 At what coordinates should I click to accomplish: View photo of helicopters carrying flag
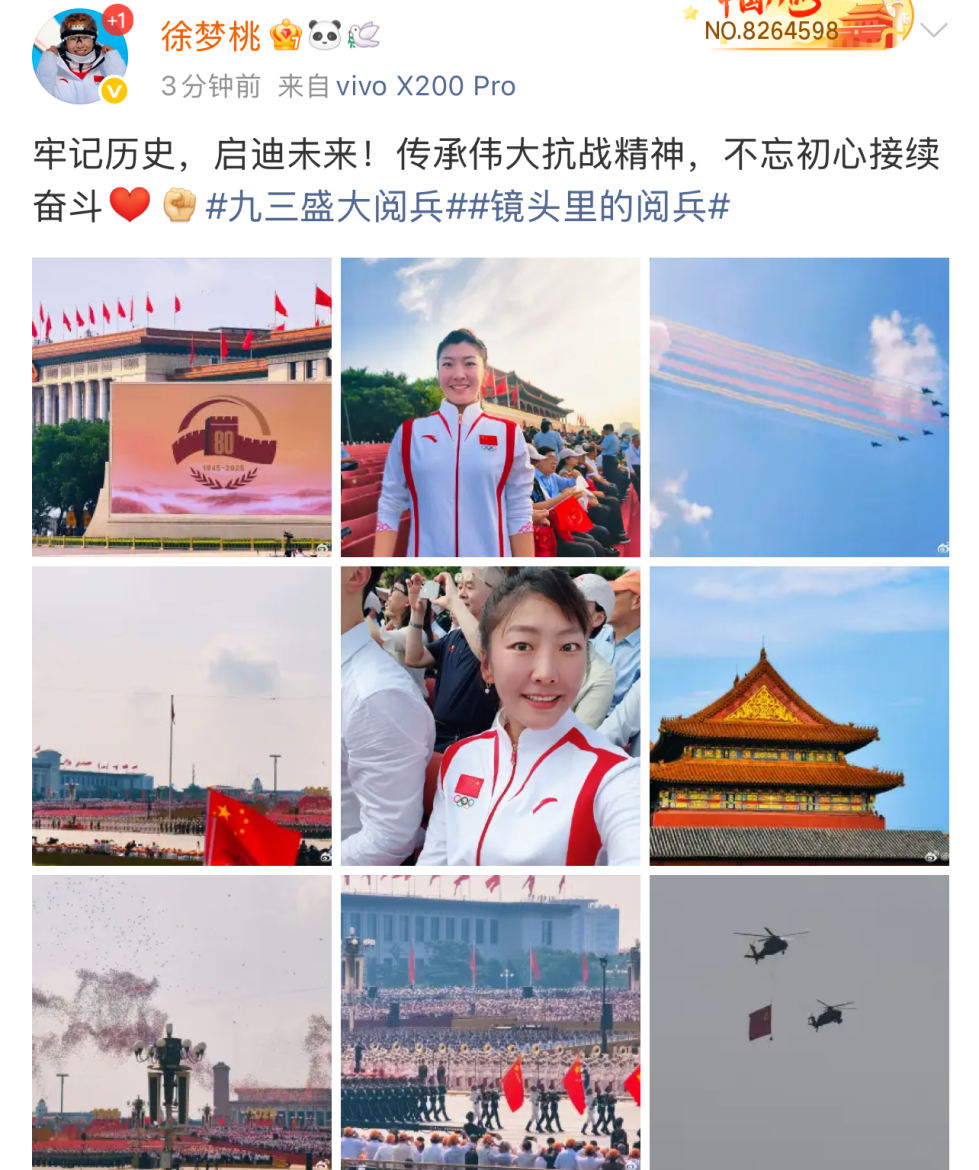799,1020
